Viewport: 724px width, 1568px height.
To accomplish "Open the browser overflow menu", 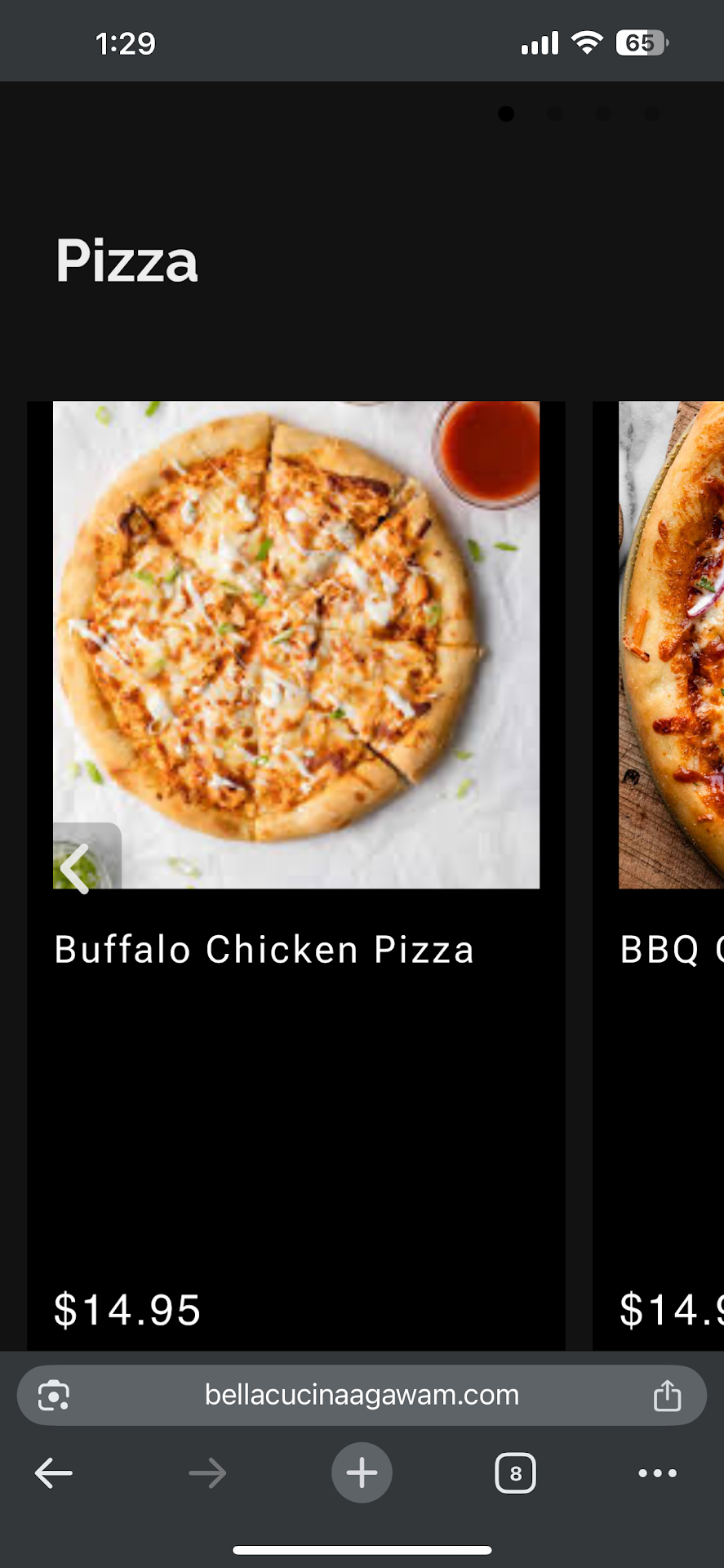I will point(657,1473).
